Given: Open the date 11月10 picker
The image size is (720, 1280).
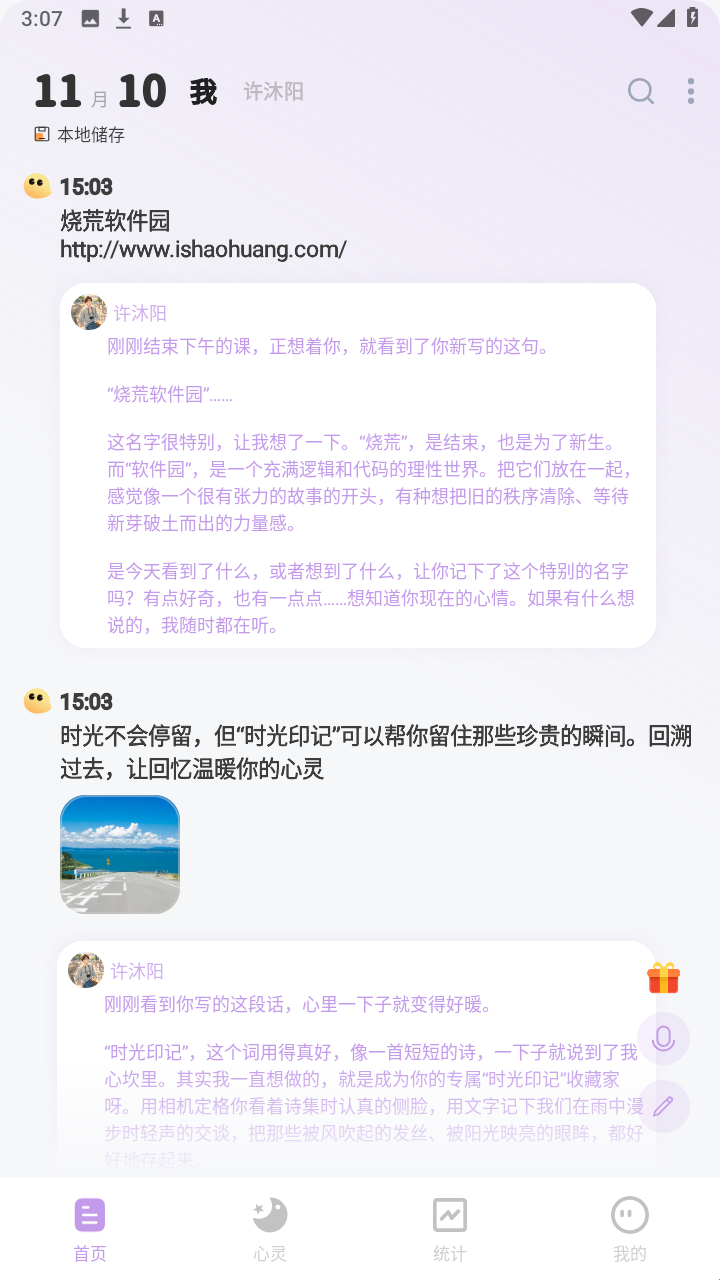Looking at the screenshot, I should (x=100, y=92).
